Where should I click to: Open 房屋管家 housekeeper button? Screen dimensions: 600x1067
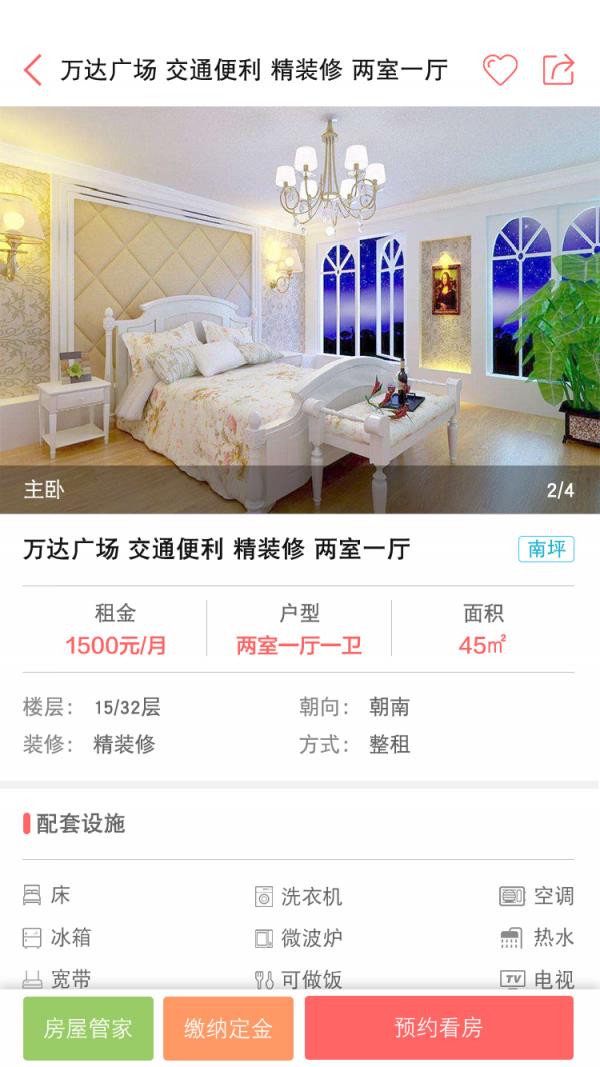pos(88,1028)
